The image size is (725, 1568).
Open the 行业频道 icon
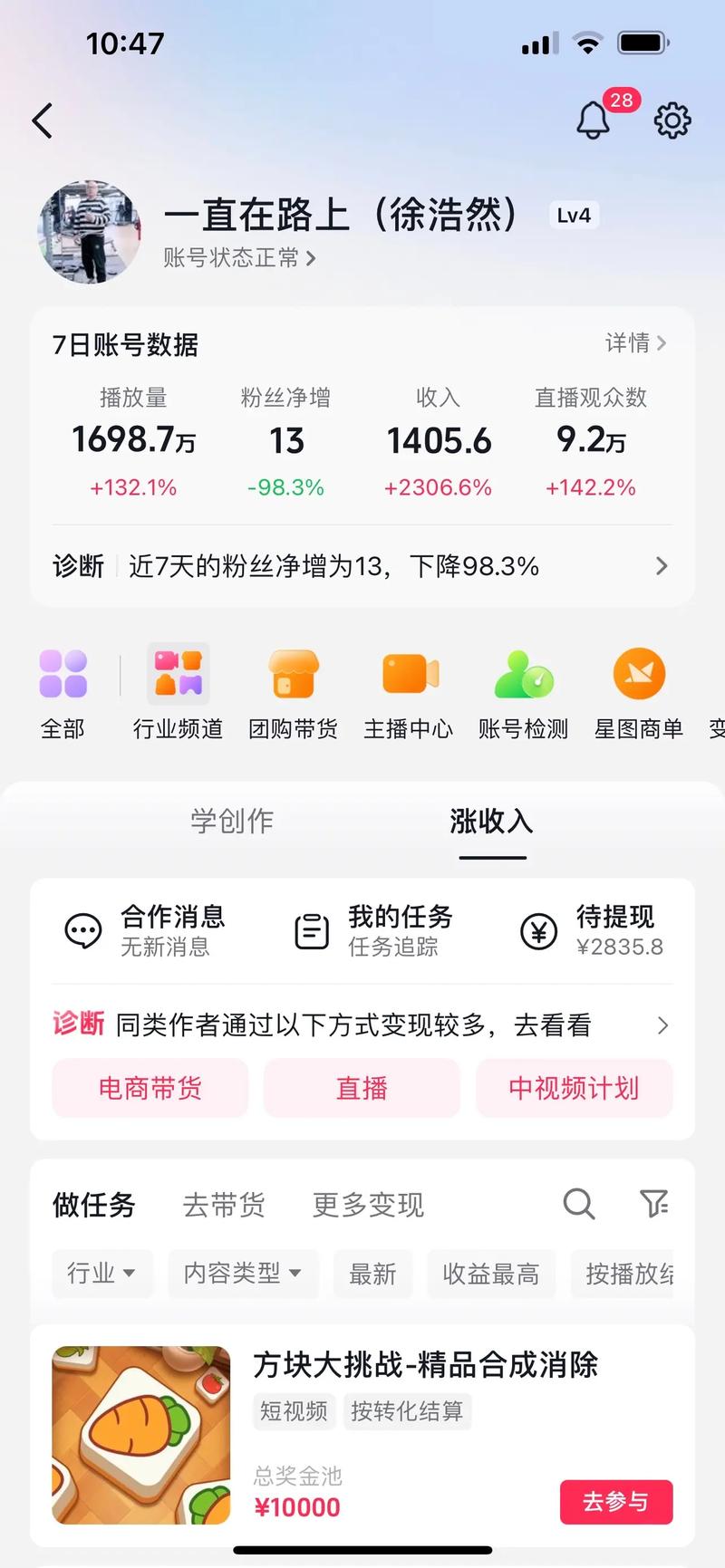pyautogui.click(x=178, y=674)
